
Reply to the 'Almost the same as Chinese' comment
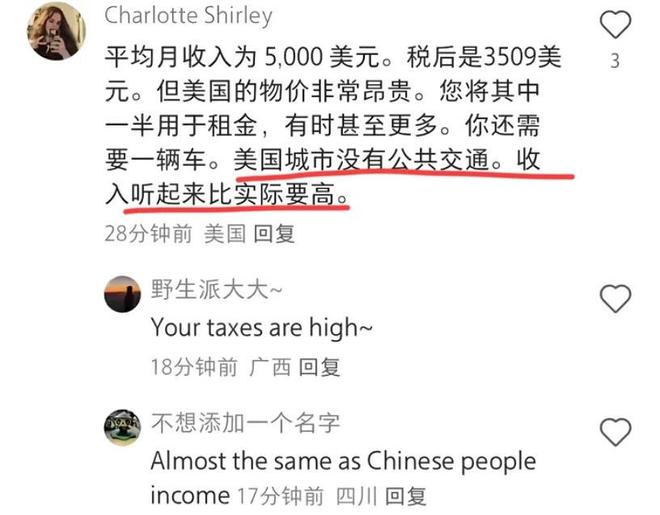406,495
